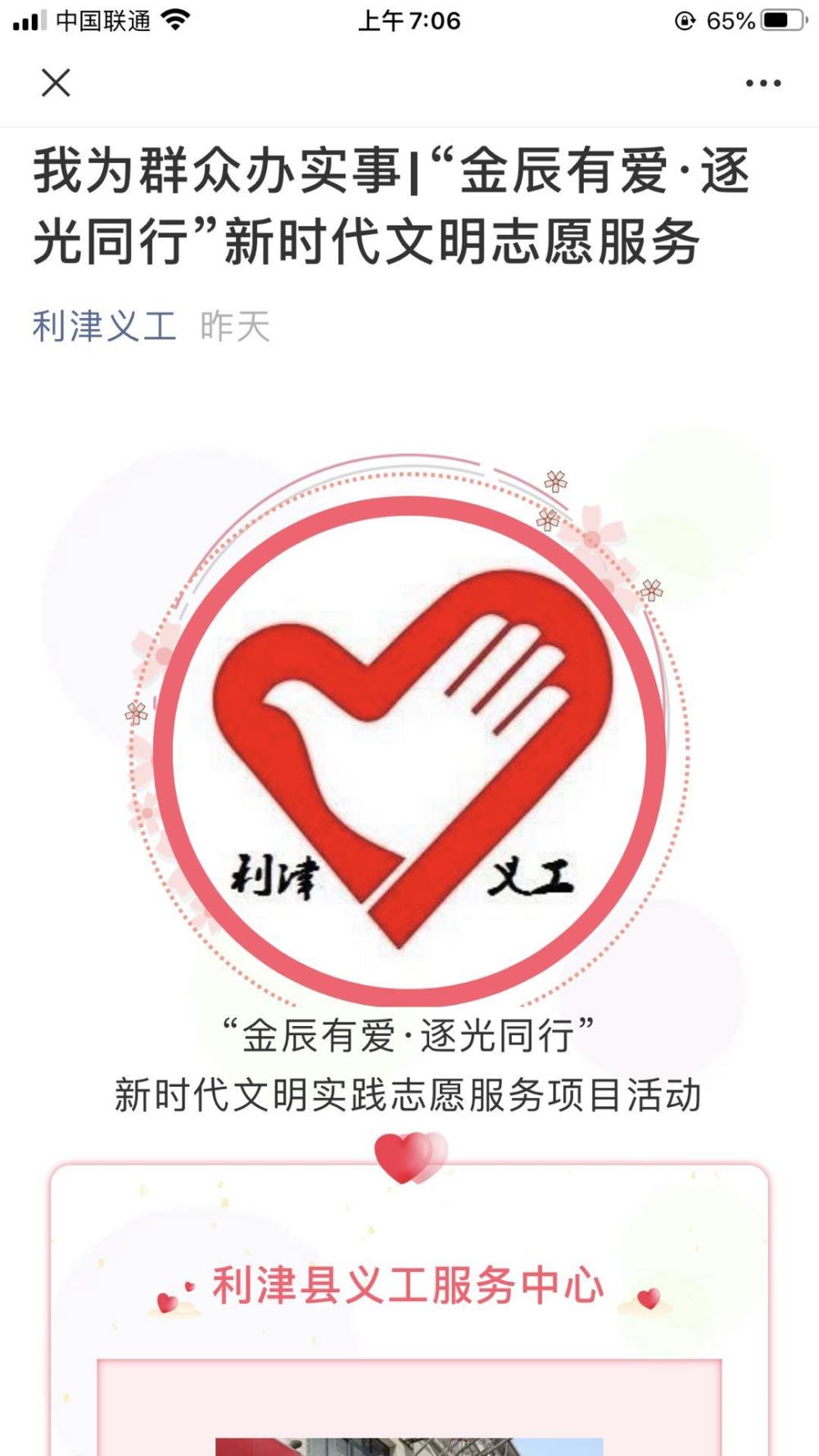Open the 利津义工 account link
The height and width of the screenshot is (1456, 819).
(104, 326)
